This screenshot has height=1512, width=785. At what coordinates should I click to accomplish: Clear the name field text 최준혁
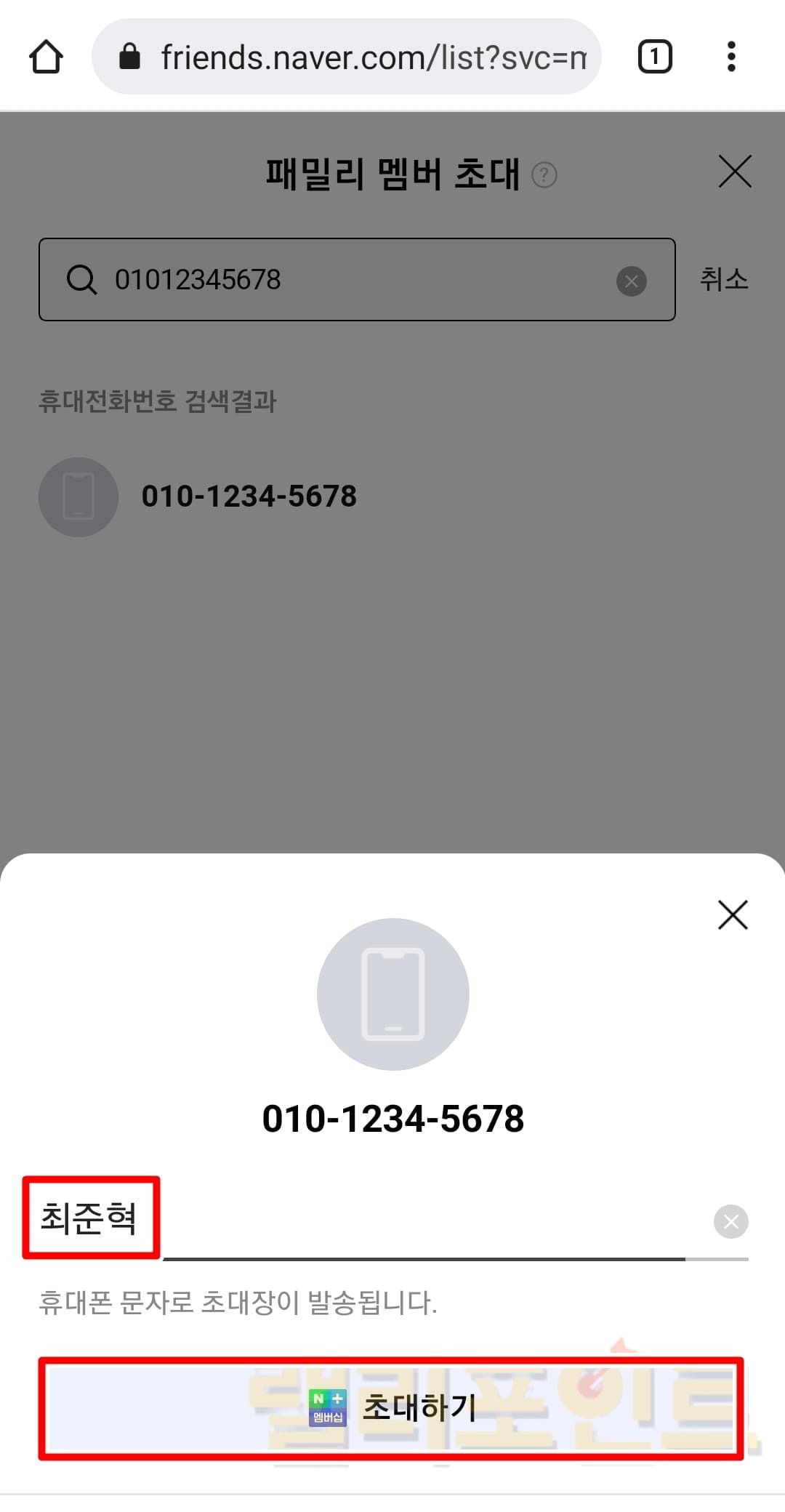point(730,1222)
